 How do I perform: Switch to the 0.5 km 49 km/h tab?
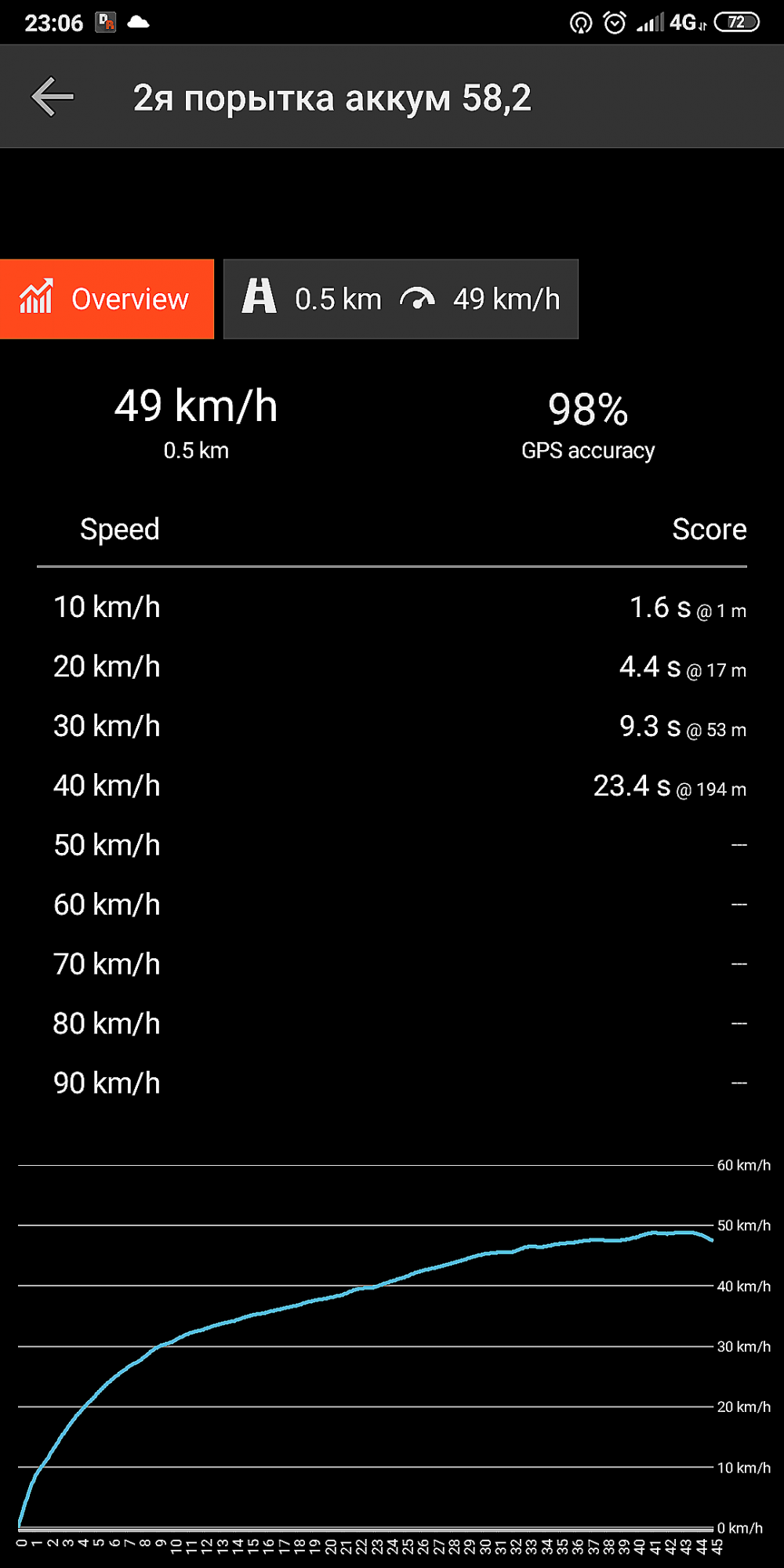point(401,299)
